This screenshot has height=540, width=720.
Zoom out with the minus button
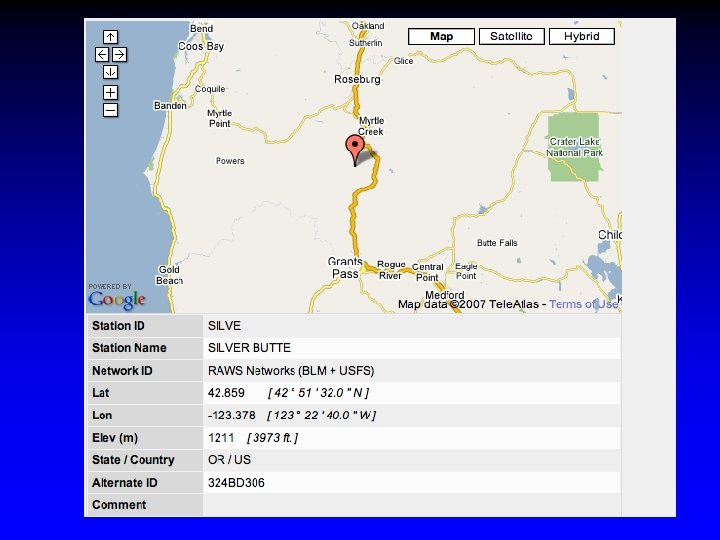click(x=110, y=110)
